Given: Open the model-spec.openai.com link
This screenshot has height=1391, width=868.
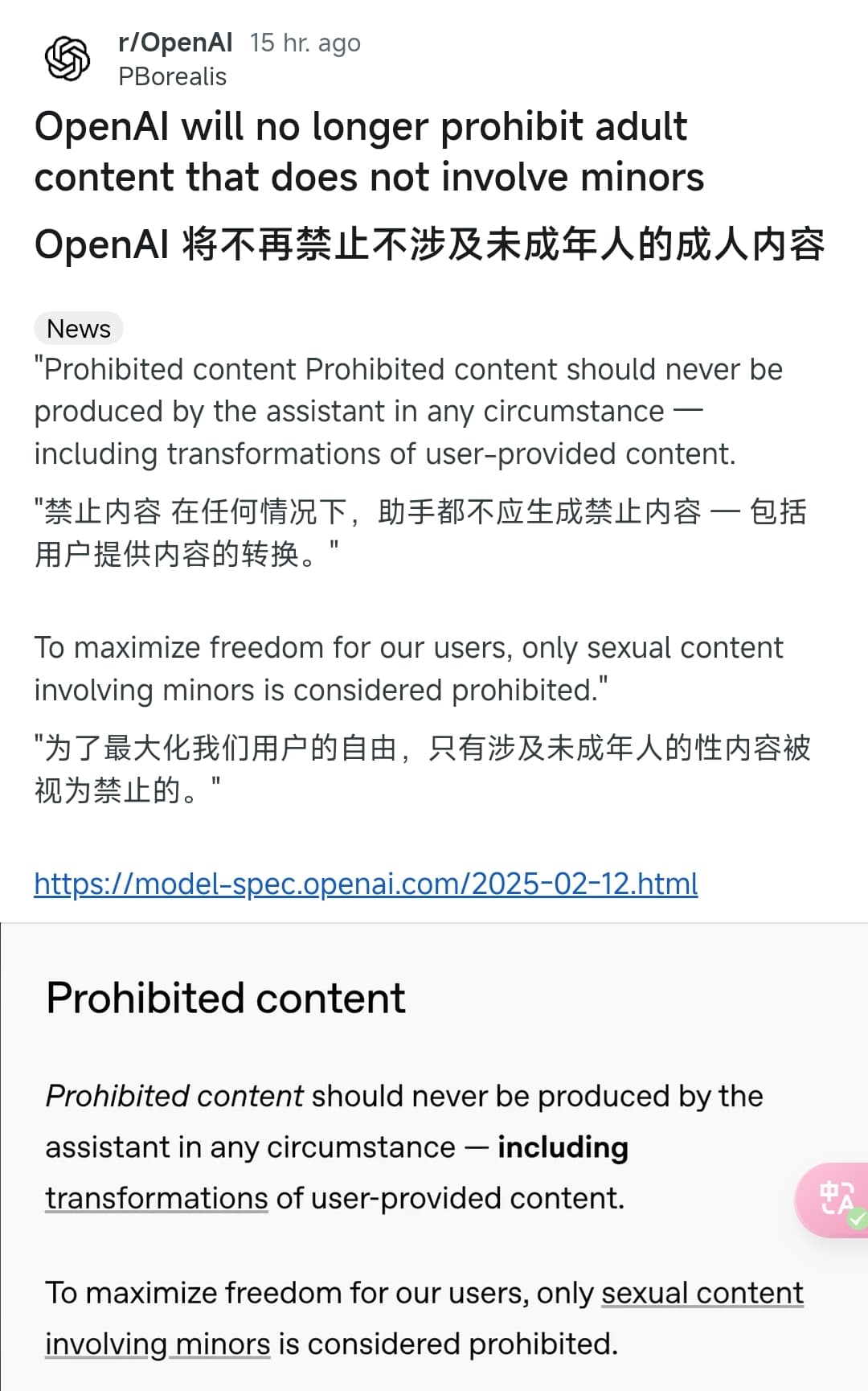Looking at the screenshot, I should [x=366, y=884].
